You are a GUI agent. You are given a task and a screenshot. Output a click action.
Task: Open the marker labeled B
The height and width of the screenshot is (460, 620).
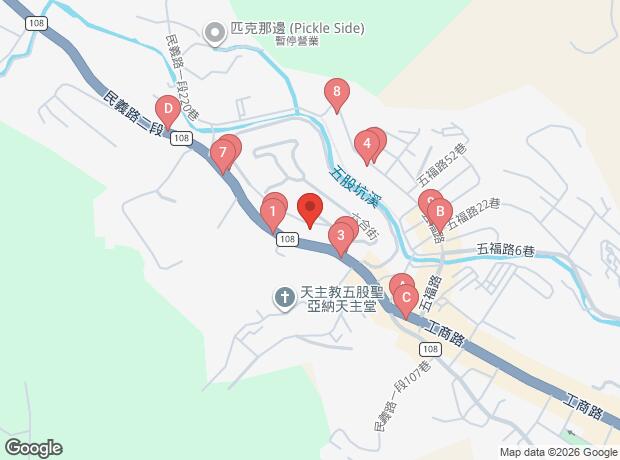[x=440, y=213]
